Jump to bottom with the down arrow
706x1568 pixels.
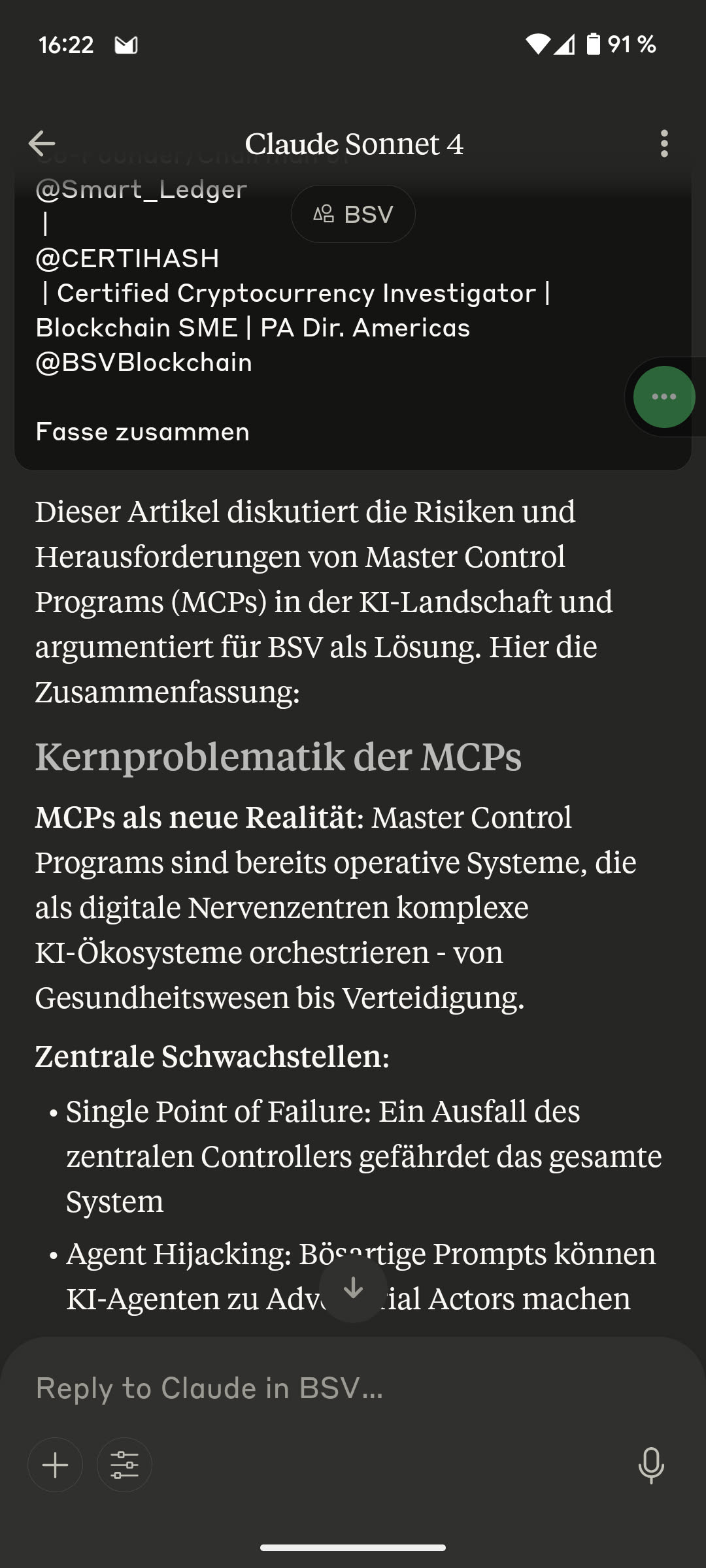click(x=353, y=1288)
